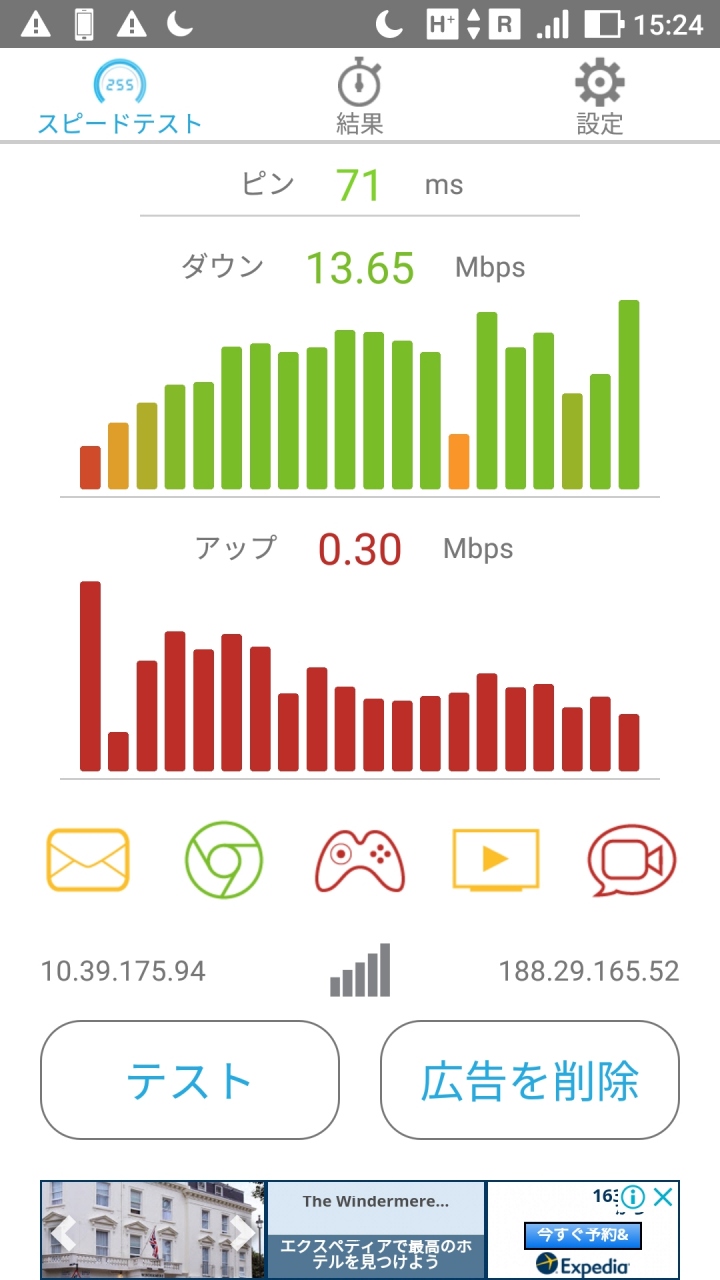Screen dimensions: 720x1280
Task: Open the ad info icon
Action: coord(633,1197)
